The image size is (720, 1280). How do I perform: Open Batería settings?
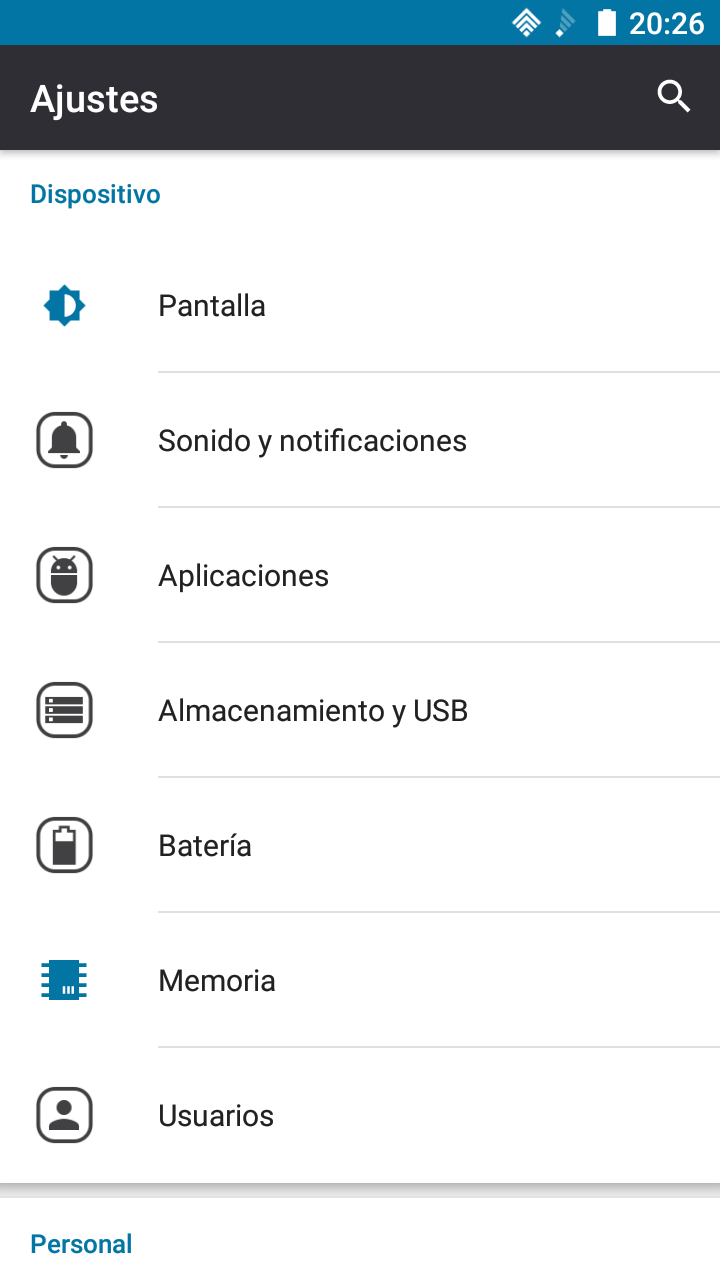360,845
